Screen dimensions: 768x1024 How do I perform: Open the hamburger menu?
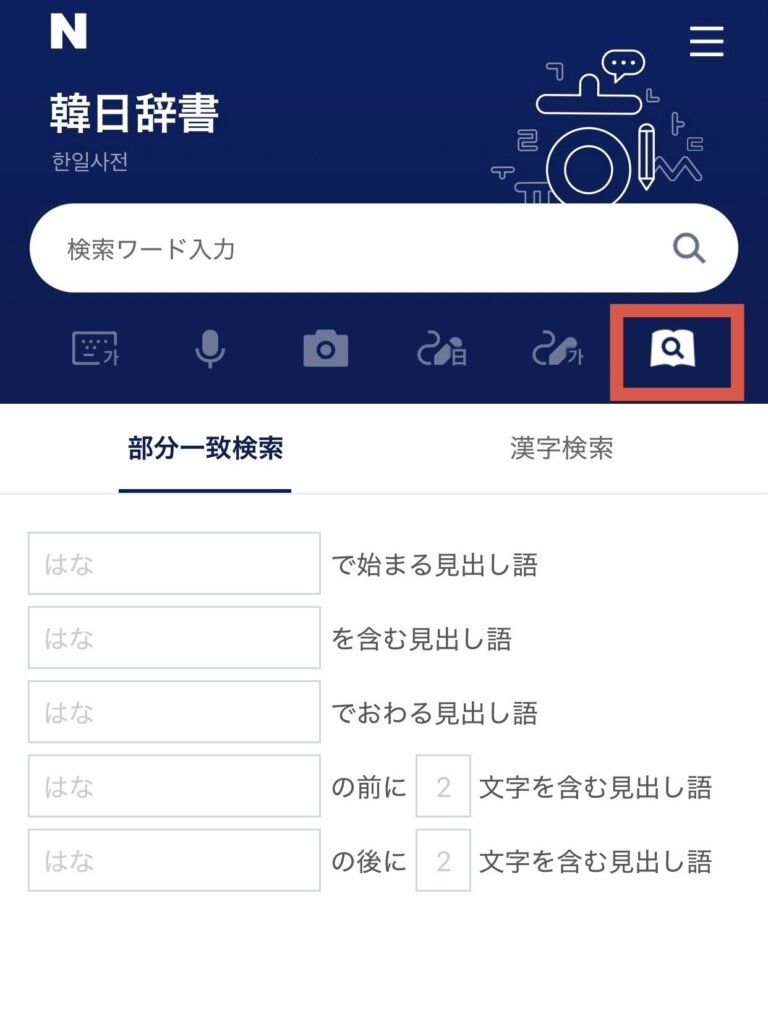(x=706, y=41)
